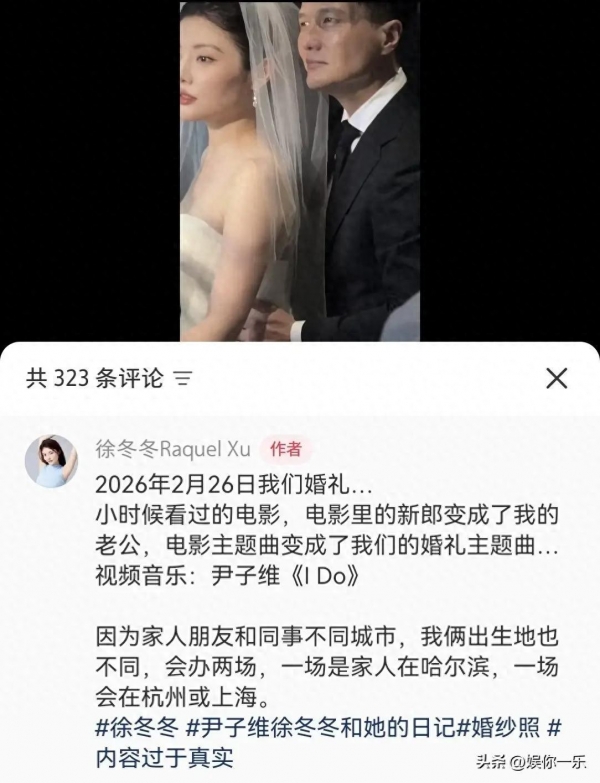600x783 pixels.
Task: Tap the username 徐冬冬Raquel Xu
Action: (x=172, y=449)
